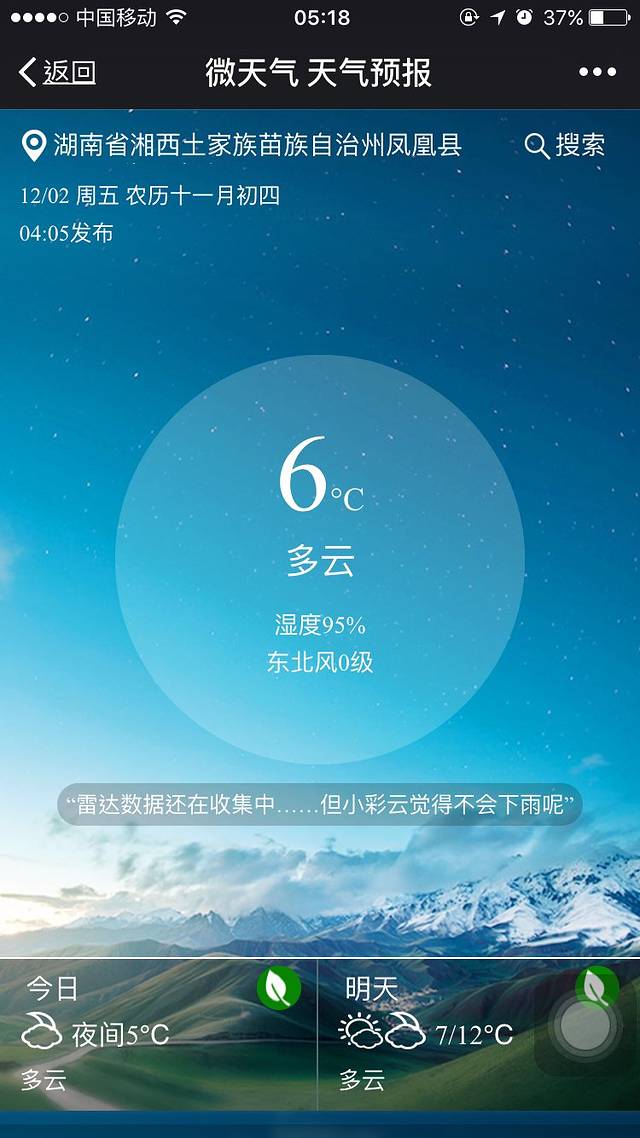The height and width of the screenshot is (1138, 640).
Task: Open today's 今日 forecast card
Action: [x=158, y=1033]
